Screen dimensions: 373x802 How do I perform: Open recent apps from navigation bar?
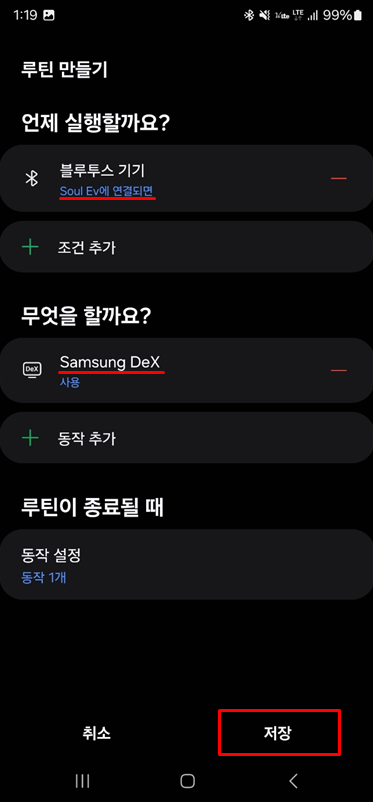click(x=82, y=781)
